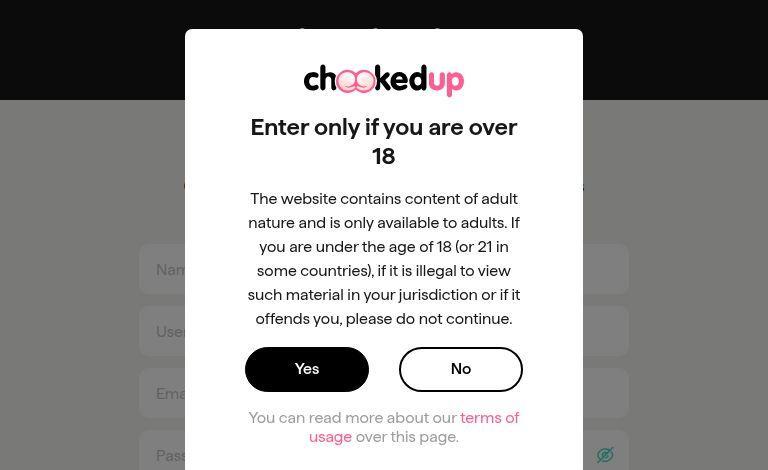Tap the Email input field
Viewport: 768px width, 470px height.
161,394
